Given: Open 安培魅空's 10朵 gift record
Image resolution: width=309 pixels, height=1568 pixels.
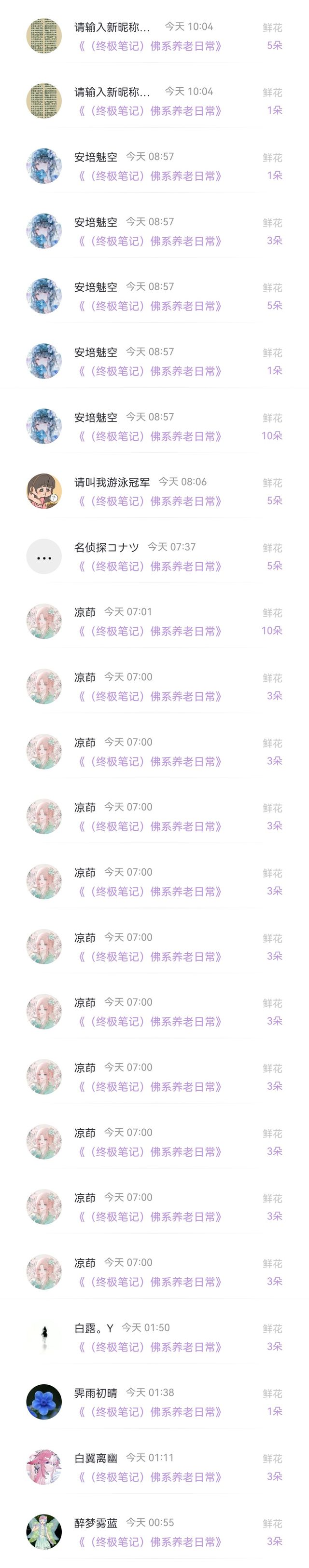Looking at the screenshot, I should [x=154, y=426].
